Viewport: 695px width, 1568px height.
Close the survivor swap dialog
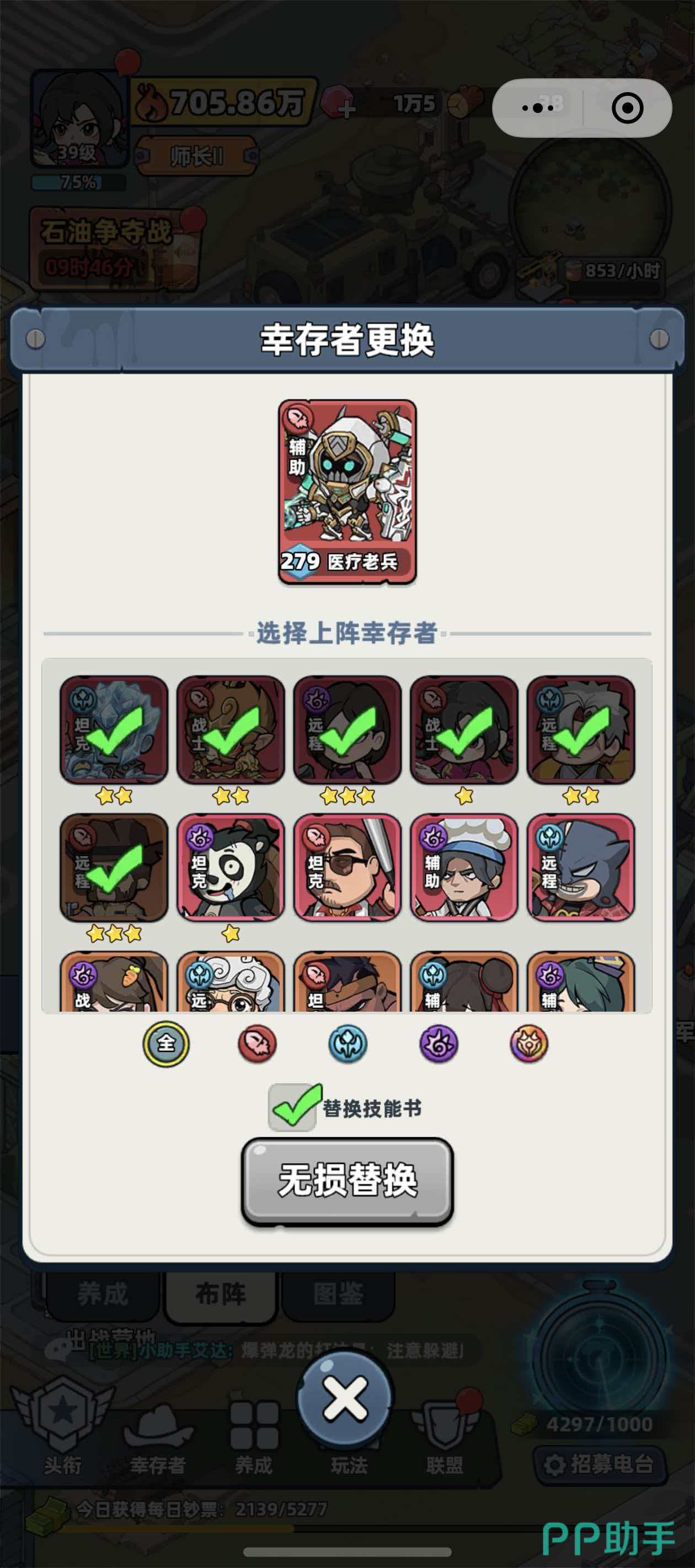click(x=345, y=1398)
